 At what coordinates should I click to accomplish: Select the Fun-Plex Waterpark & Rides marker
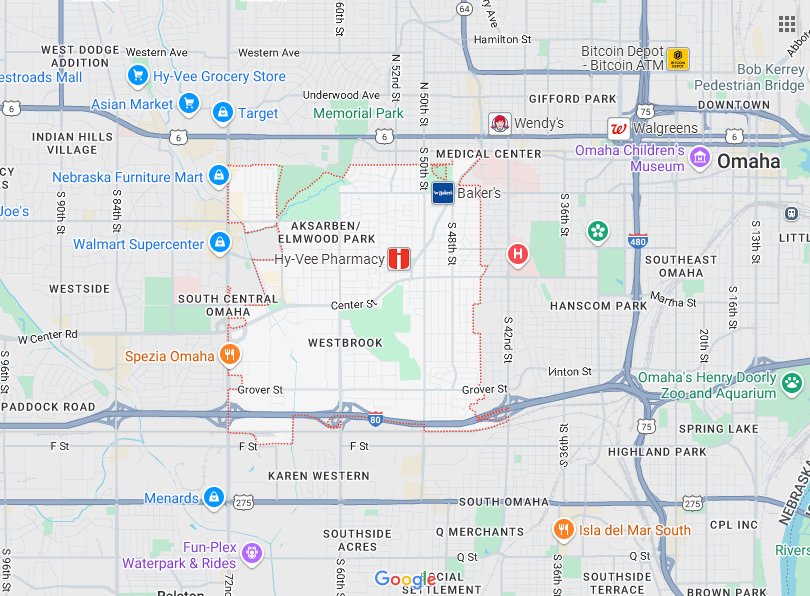[252, 552]
